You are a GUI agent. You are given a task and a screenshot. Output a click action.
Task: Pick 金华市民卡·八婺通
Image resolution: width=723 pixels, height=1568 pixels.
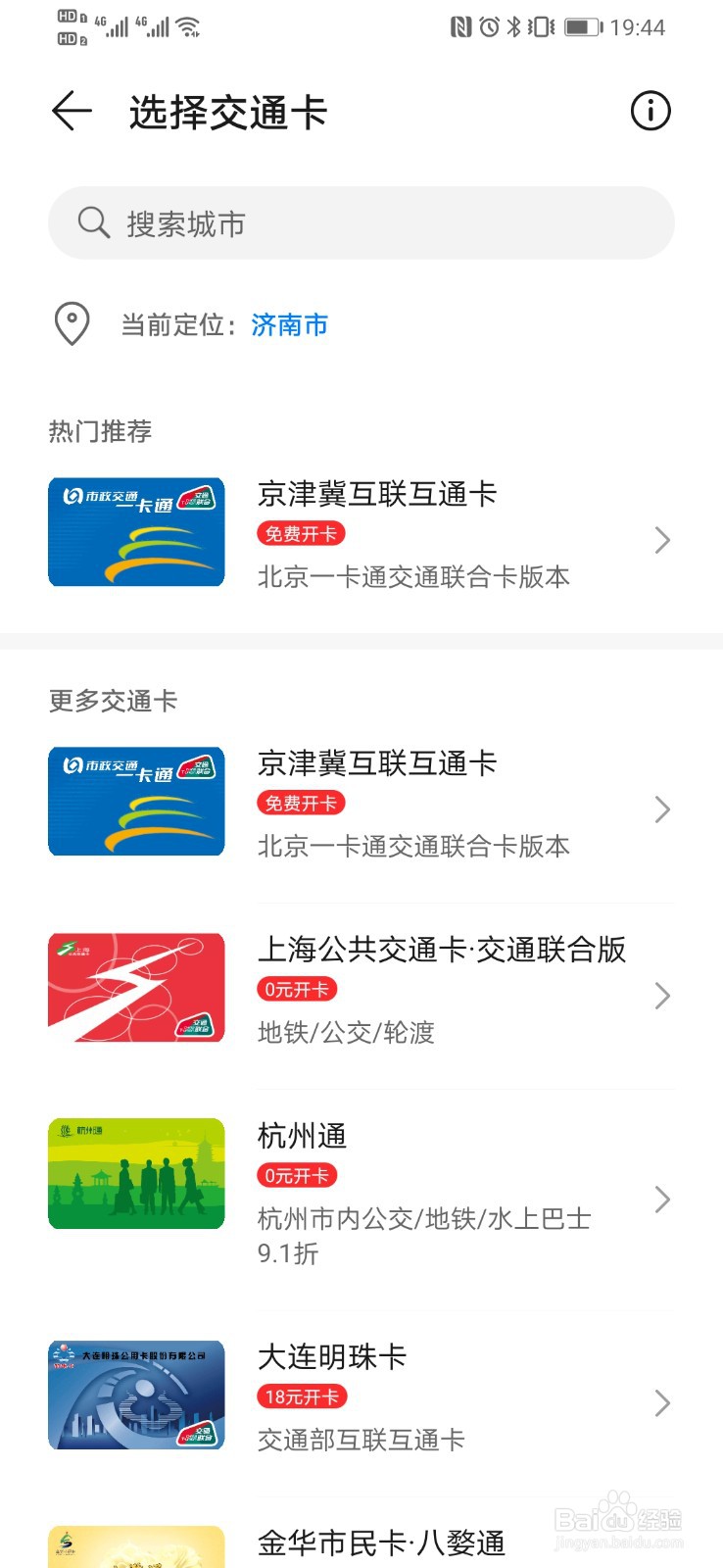click(380, 1544)
